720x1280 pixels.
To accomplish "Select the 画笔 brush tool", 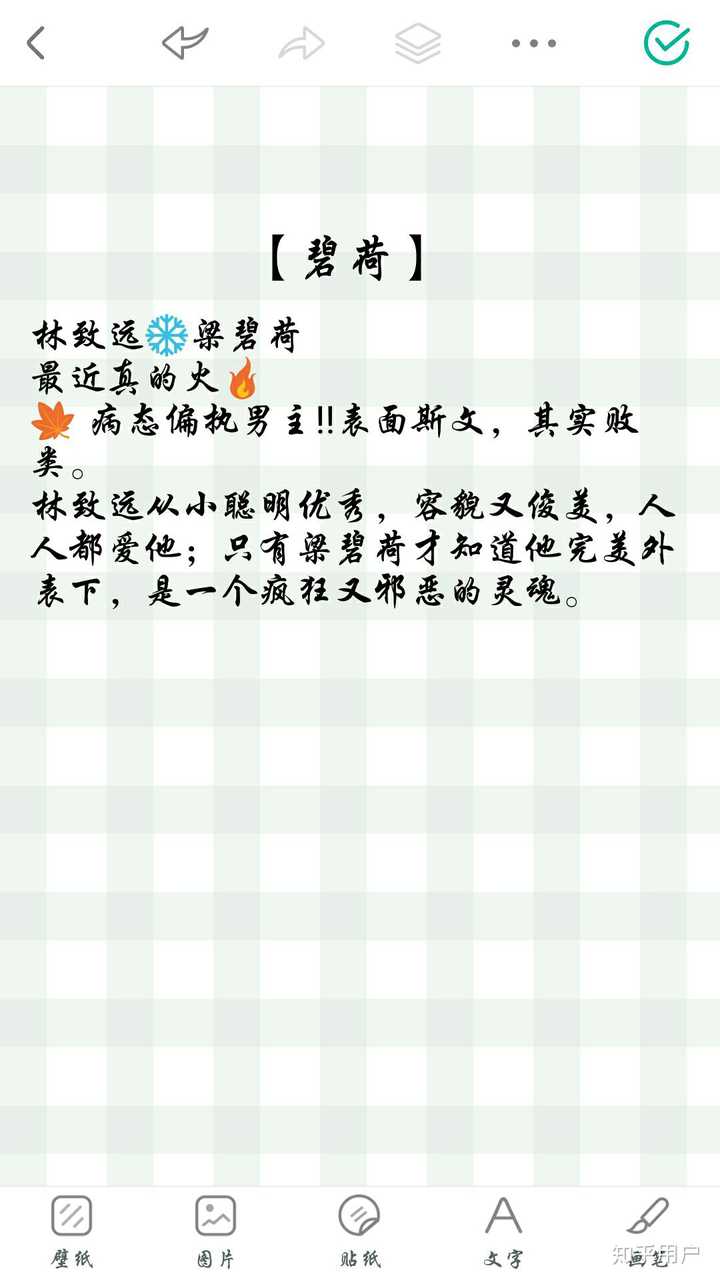I will tap(647, 1230).
